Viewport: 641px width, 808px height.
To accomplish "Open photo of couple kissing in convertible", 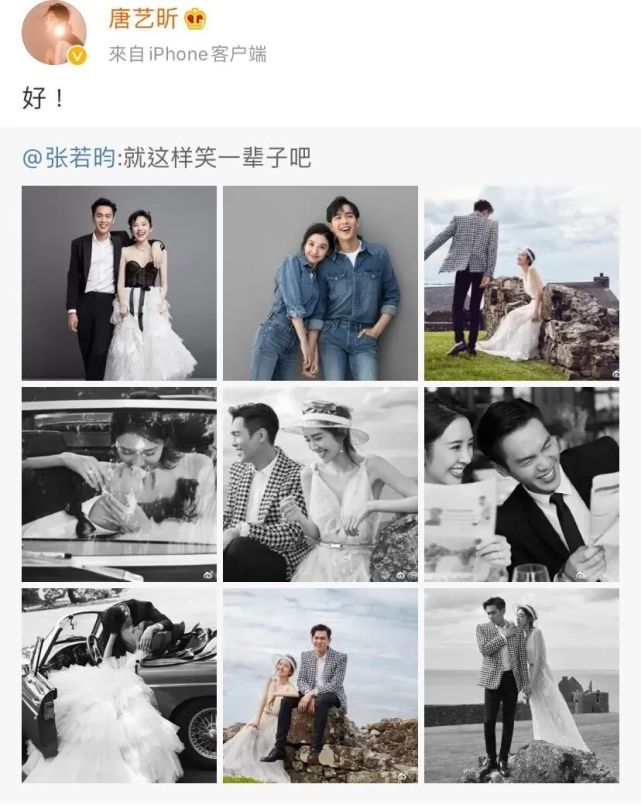I will (x=119, y=685).
